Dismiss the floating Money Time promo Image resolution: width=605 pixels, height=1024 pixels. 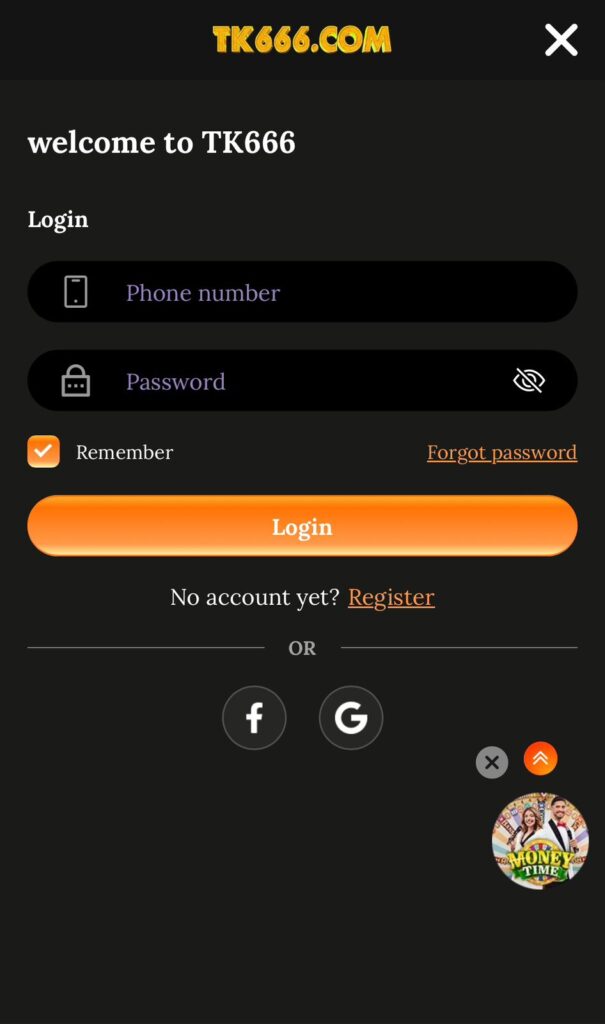tap(491, 763)
